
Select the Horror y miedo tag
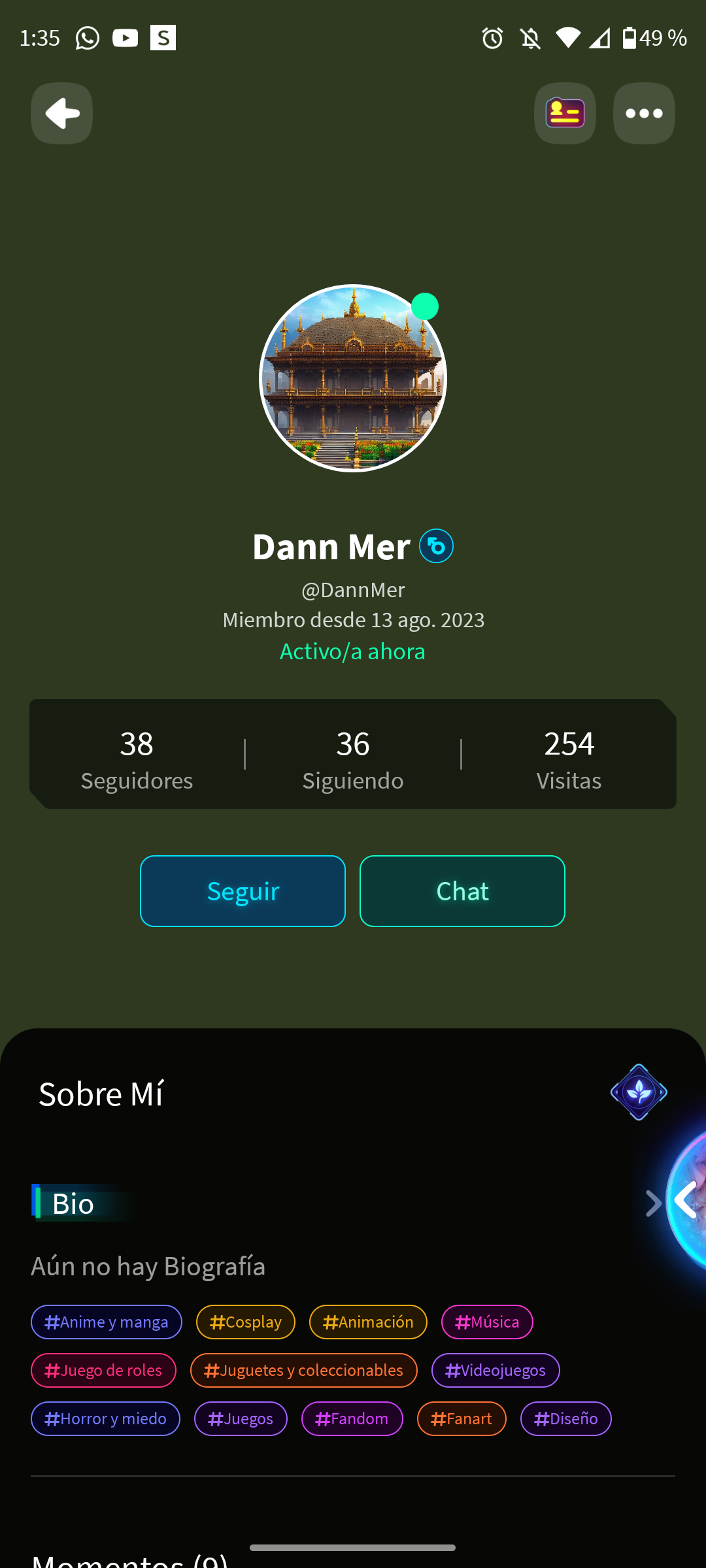(105, 1418)
